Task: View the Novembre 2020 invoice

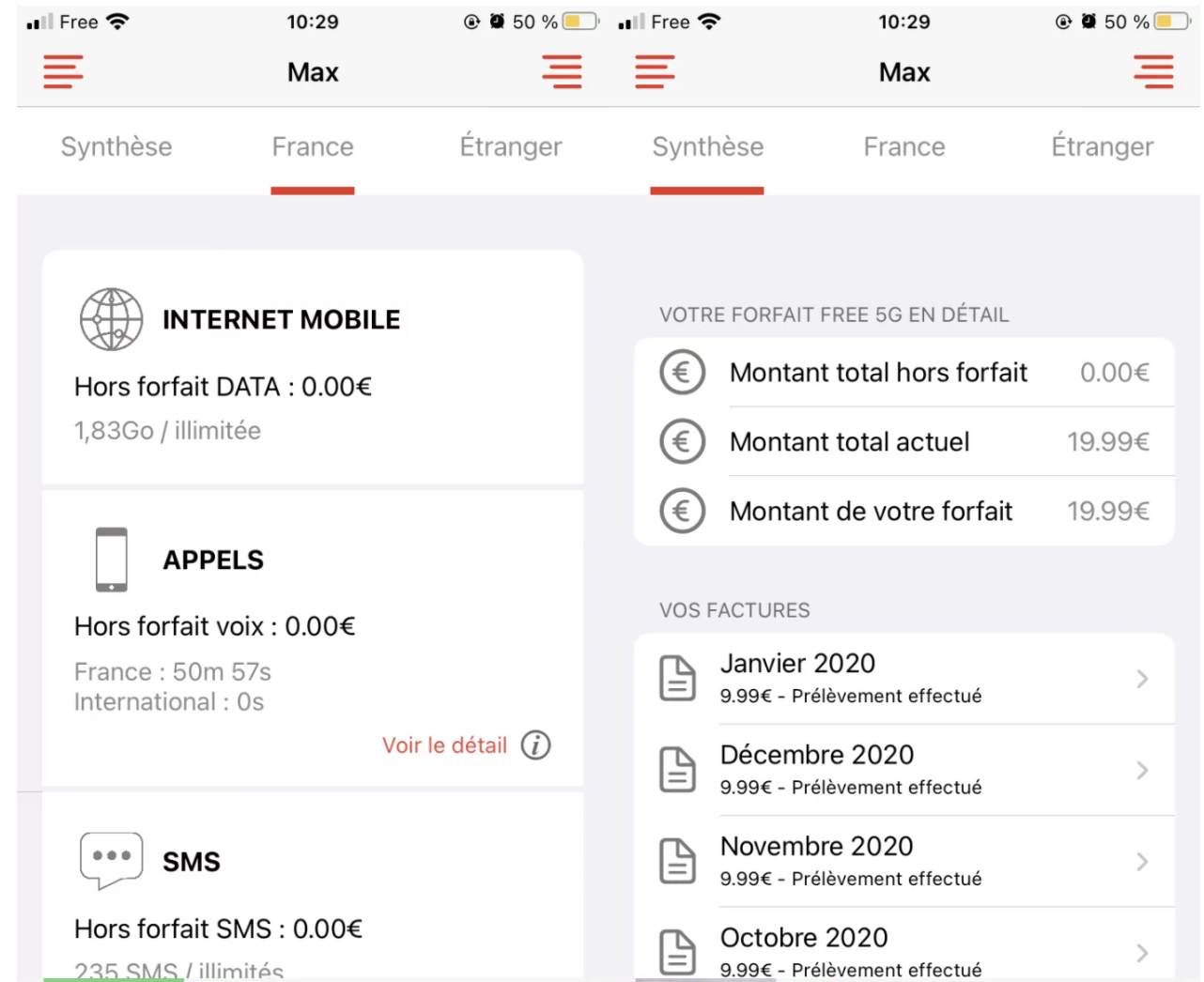Action: pyautogui.click(x=903, y=861)
